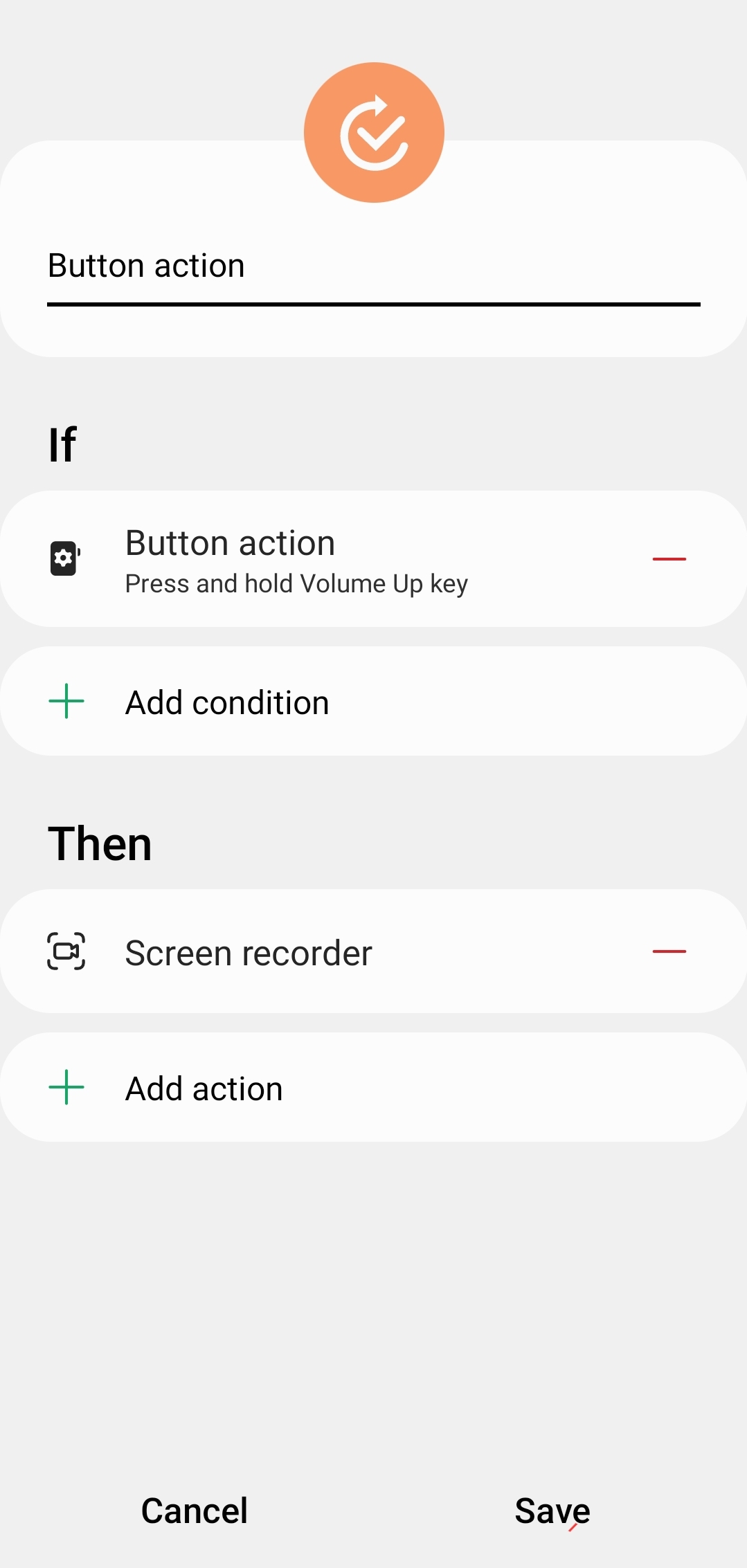Remove the Button action condition with minus icon
The height and width of the screenshot is (1568, 747).
click(669, 558)
